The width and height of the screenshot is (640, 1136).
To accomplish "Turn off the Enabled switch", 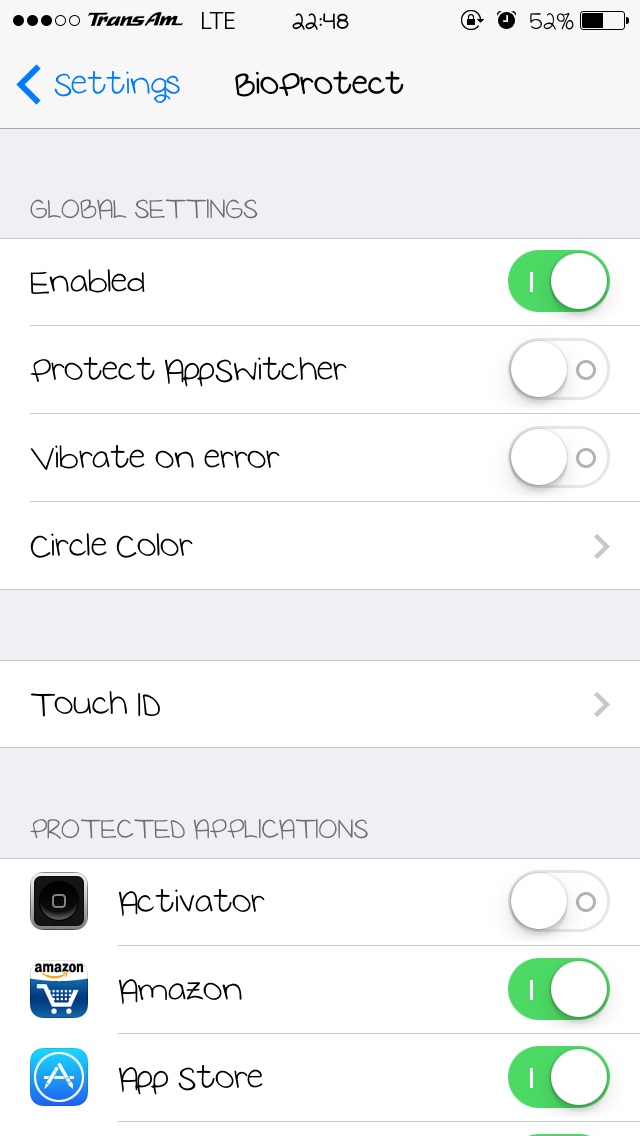I will 559,281.
